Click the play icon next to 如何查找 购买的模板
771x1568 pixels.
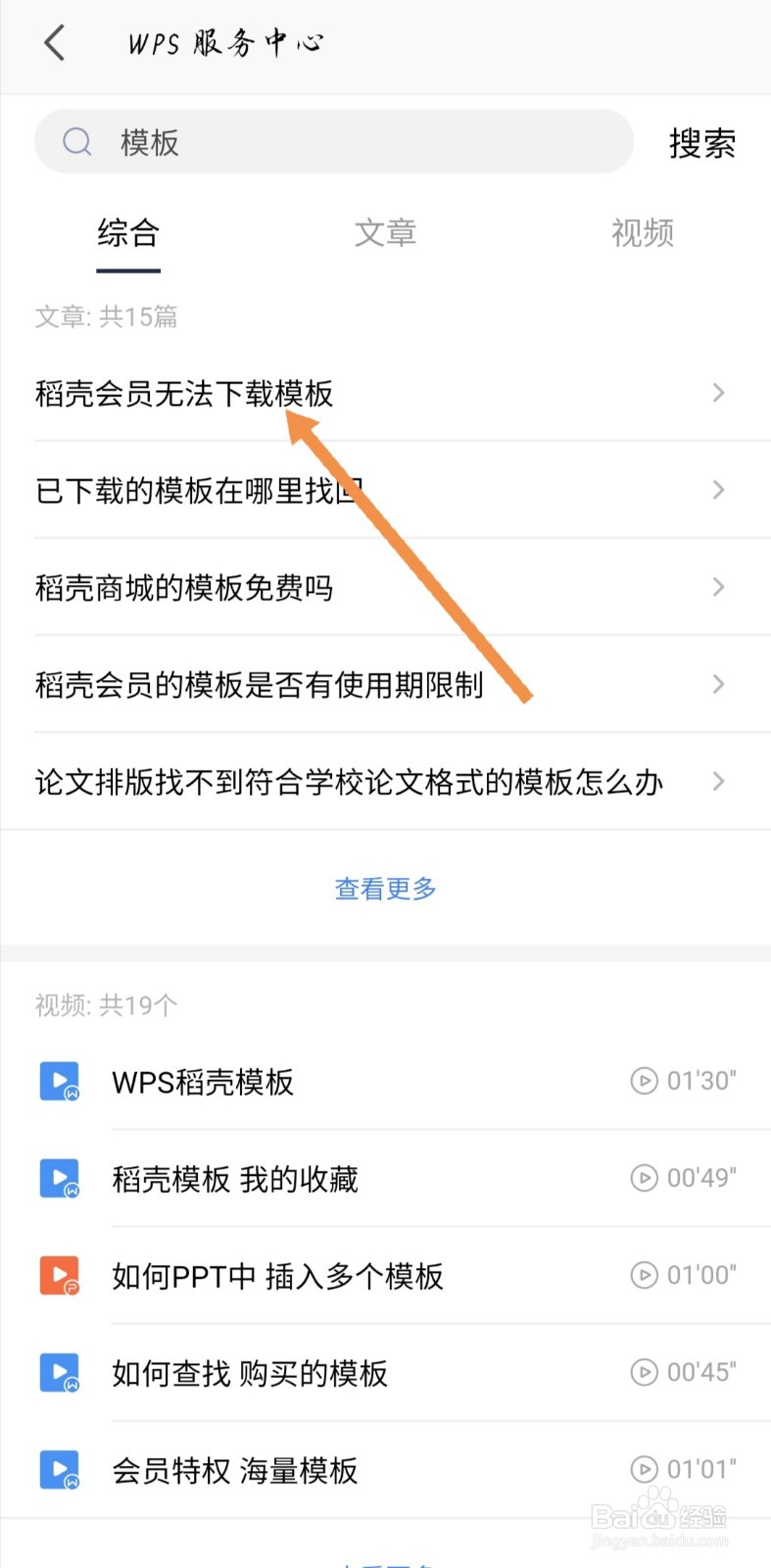click(x=644, y=1372)
